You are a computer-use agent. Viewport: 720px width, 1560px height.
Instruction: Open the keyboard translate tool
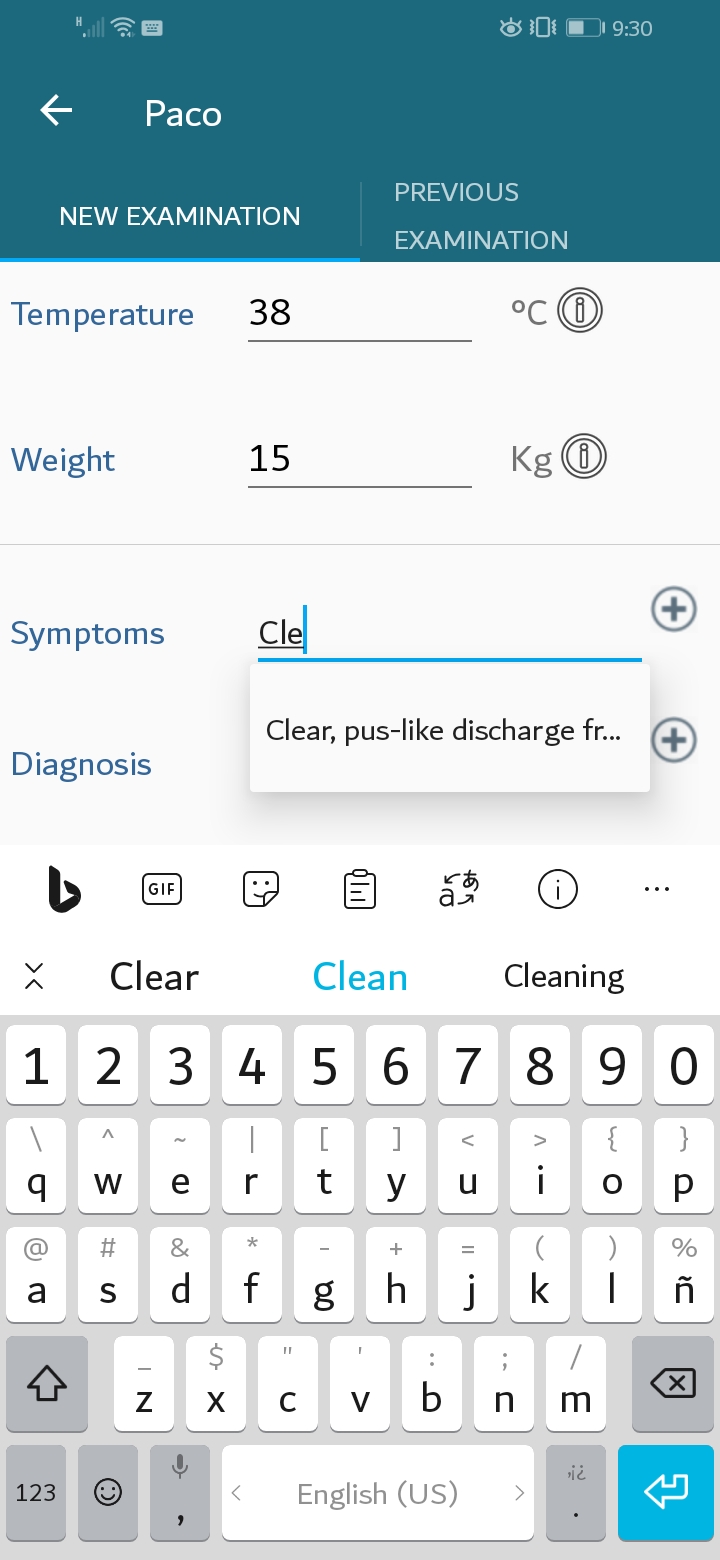[x=459, y=888]
